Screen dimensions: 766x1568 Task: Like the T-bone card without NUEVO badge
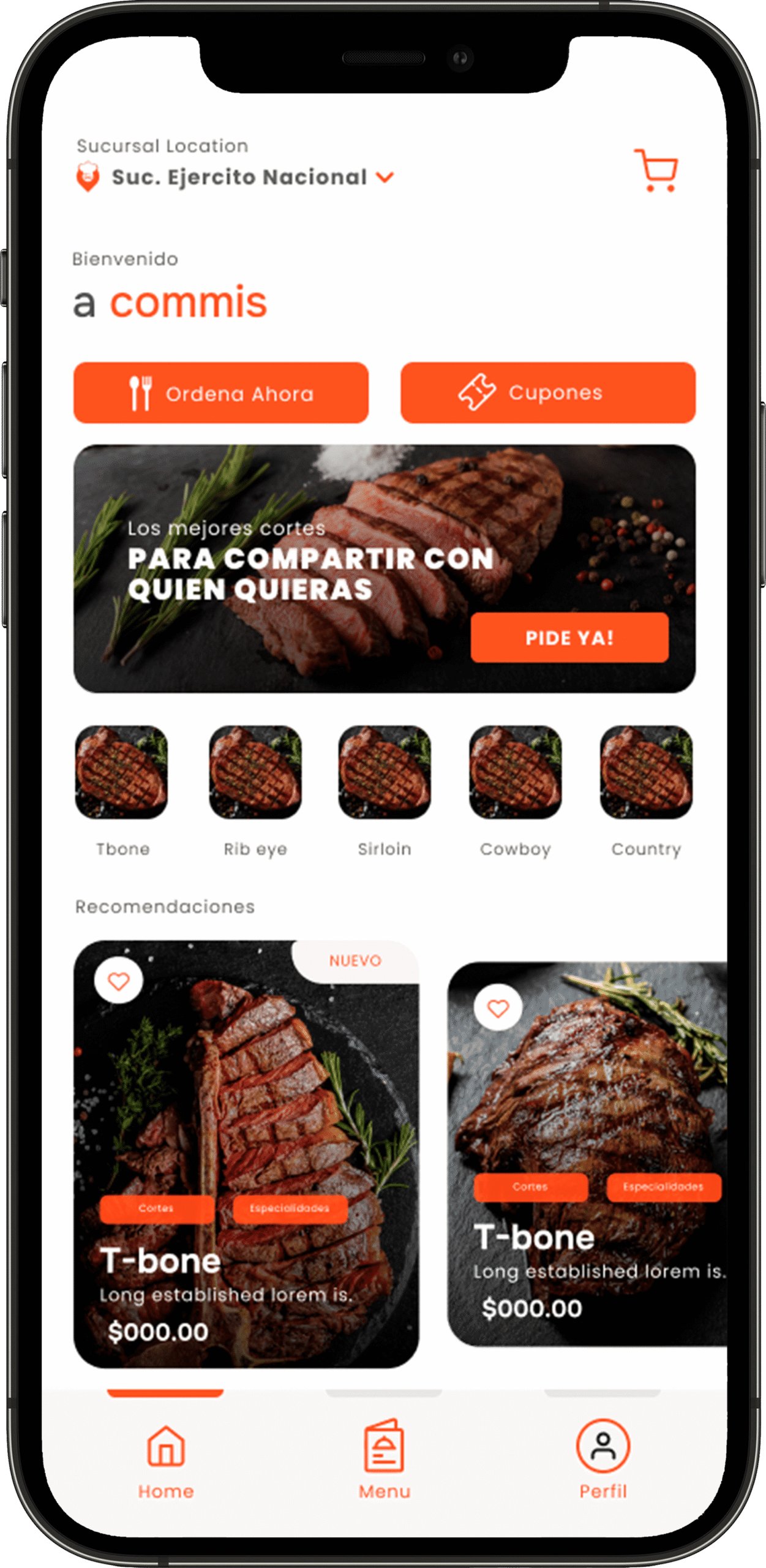click(x=498, y=1008)
